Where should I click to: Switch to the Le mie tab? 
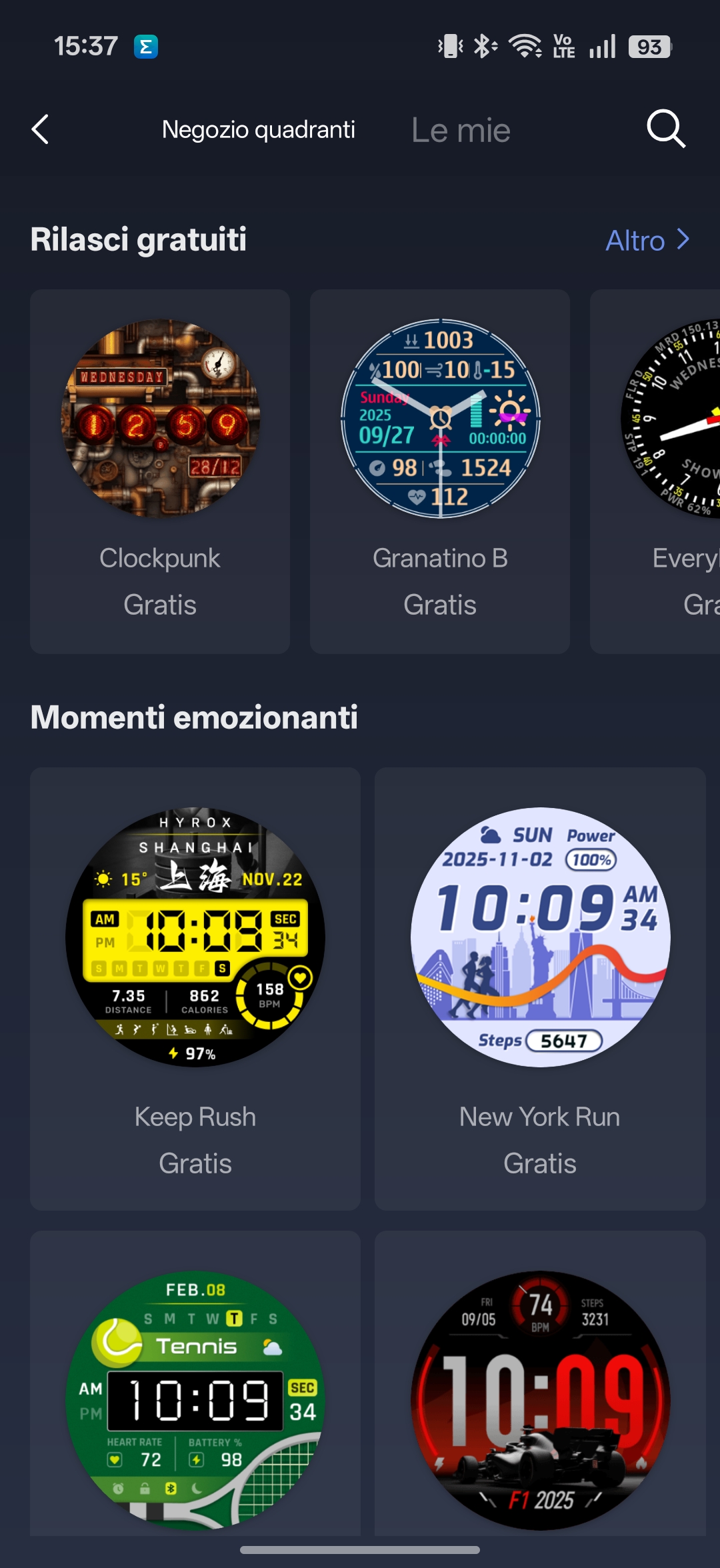pyautogui.click(x=461, y=130)
